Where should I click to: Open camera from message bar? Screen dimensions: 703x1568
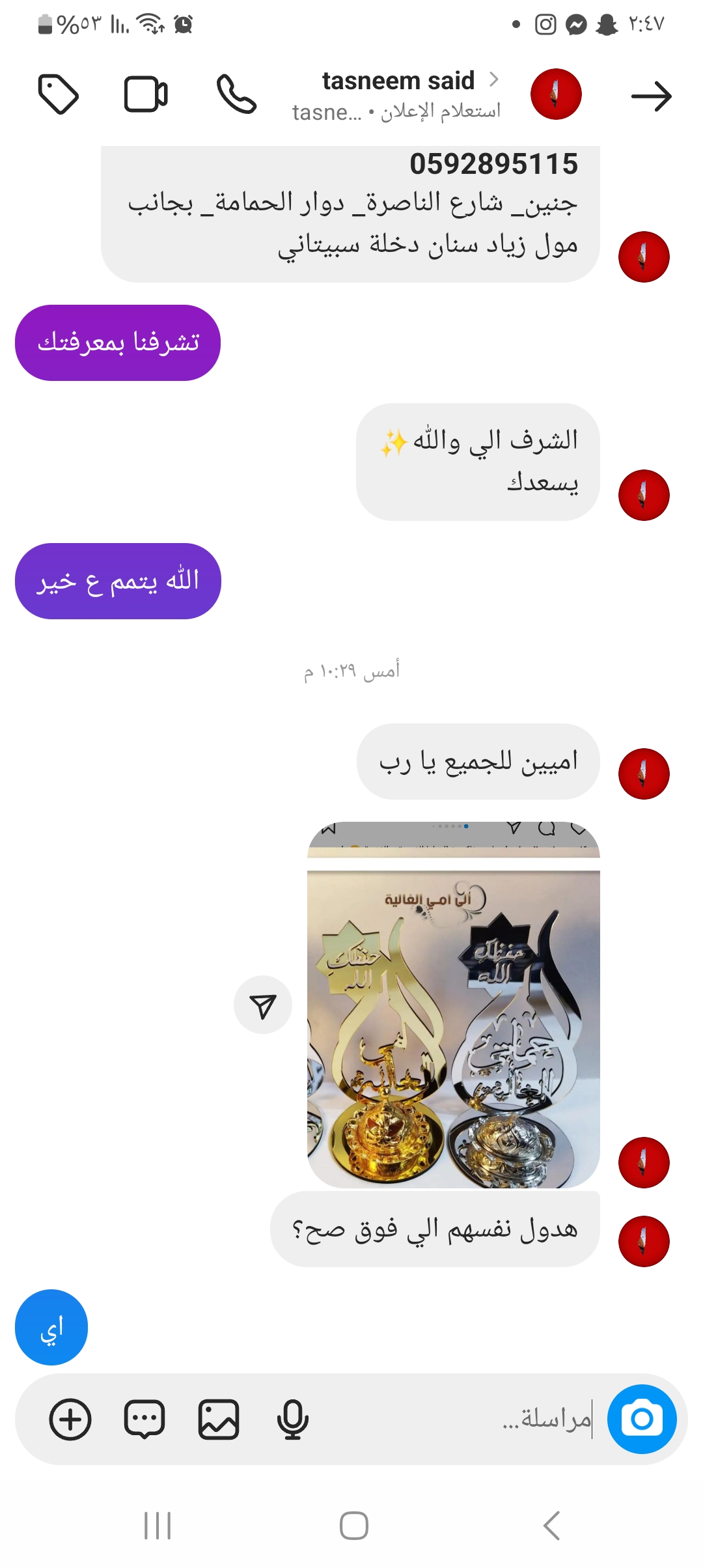[x=642, y=1419]
